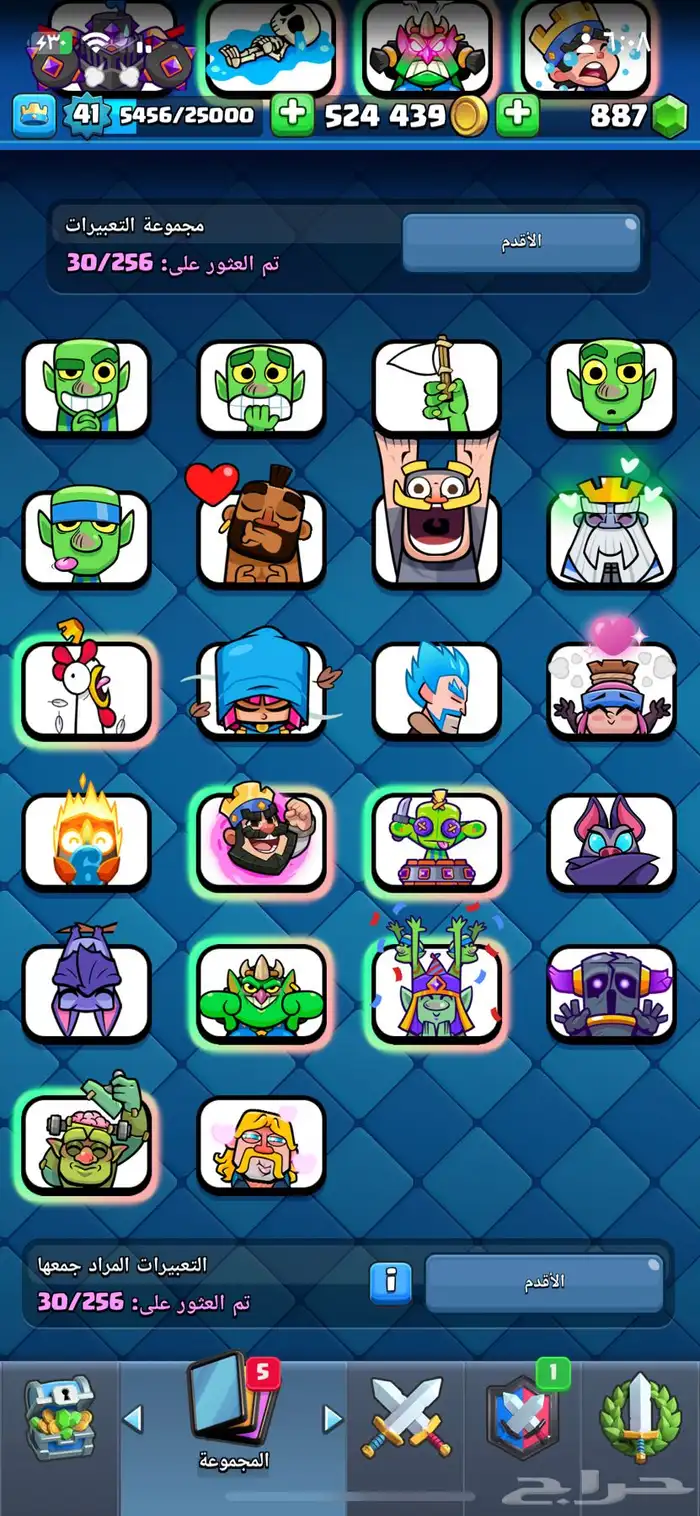Viewport: 700px width, 1516px height.
Task: Select the goblin lifting brain barbell emote
Action: click(86, 1142)
